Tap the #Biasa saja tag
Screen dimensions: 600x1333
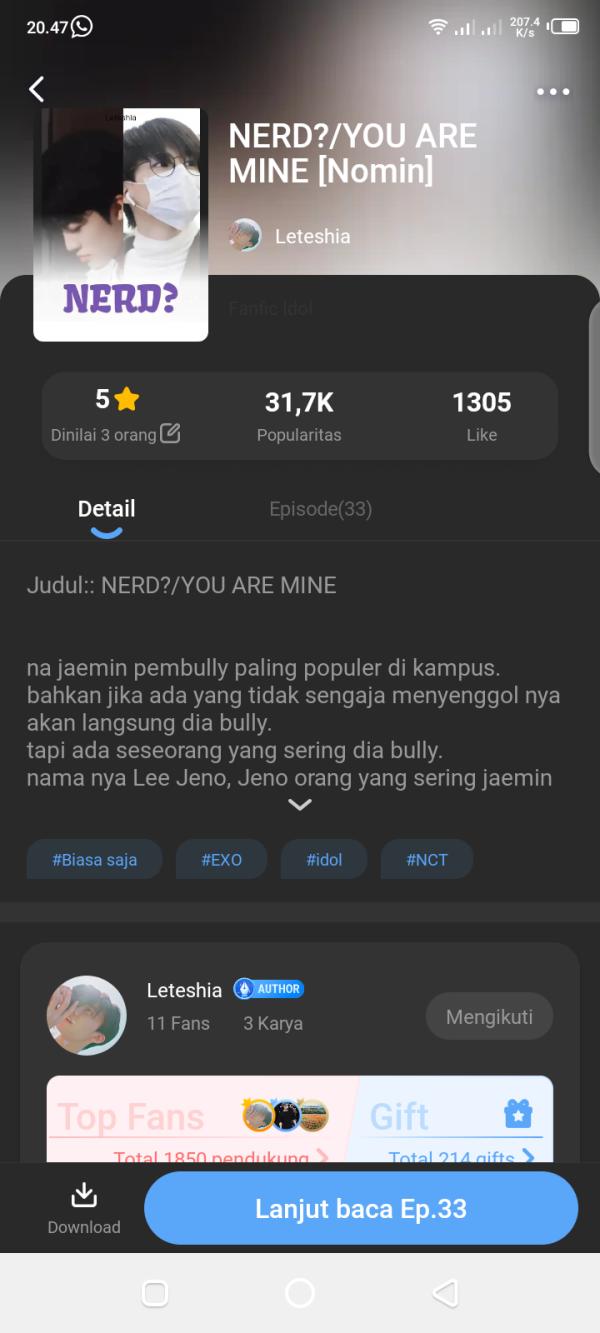(x=94, y=859)
